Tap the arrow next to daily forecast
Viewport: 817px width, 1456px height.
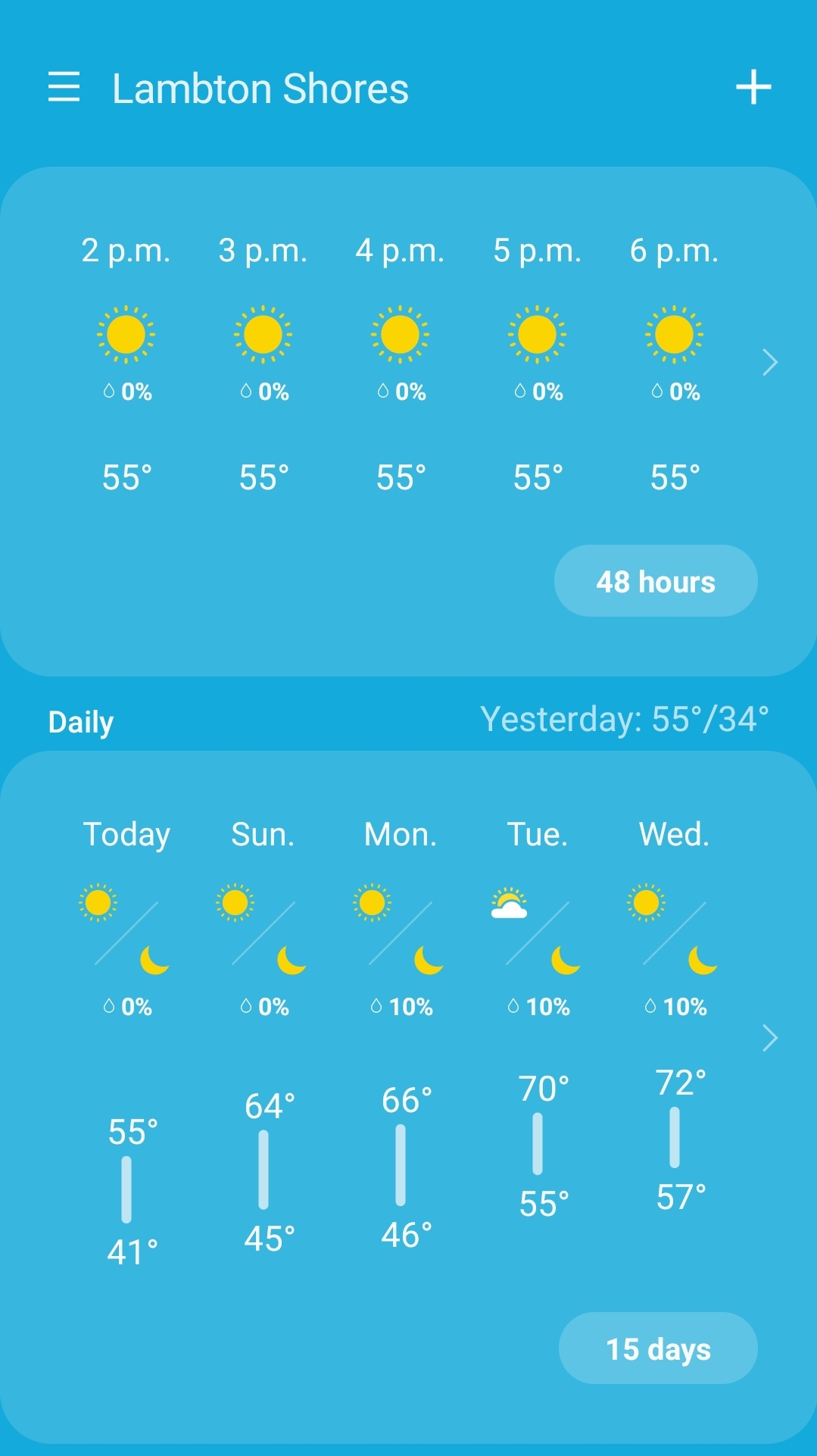tap(770, 1038)
